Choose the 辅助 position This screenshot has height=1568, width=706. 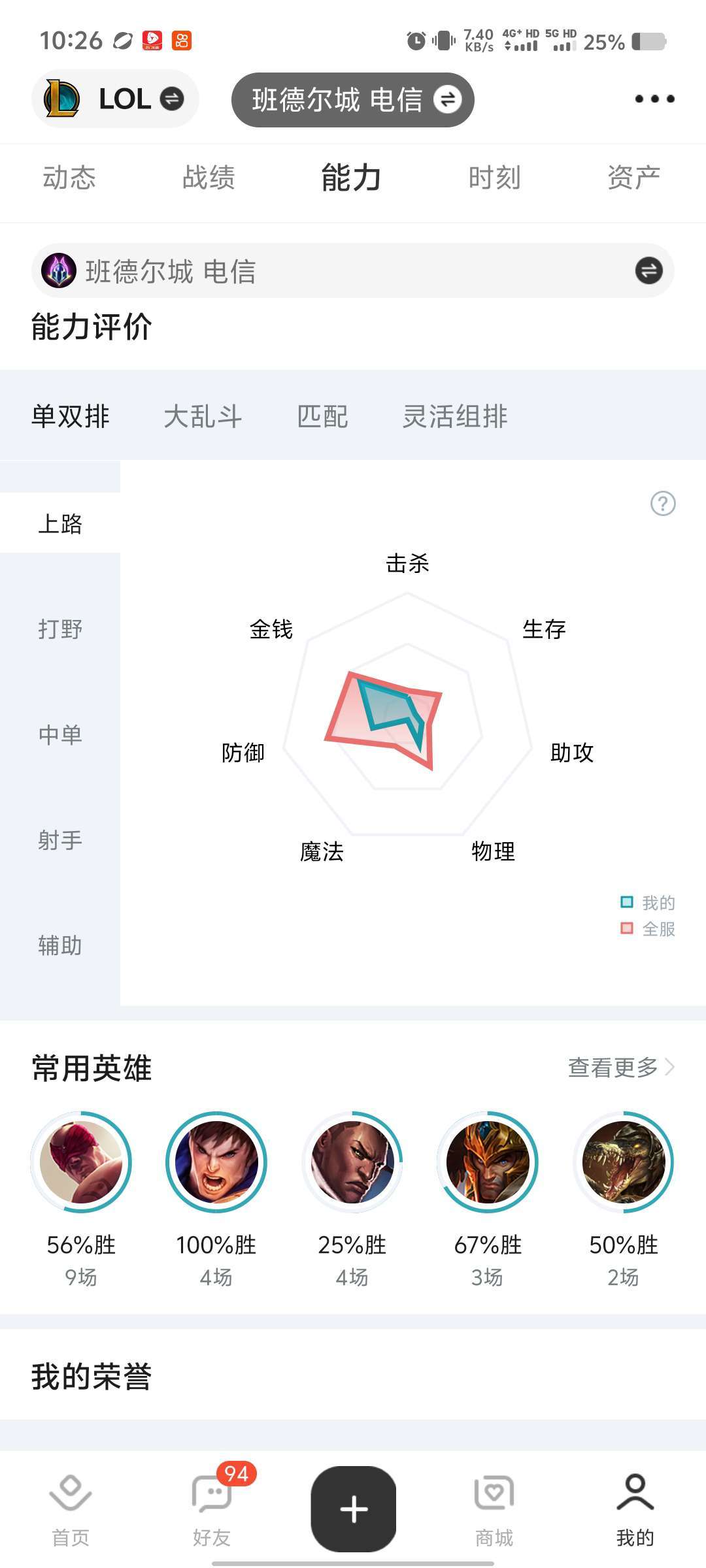(x=60, y=945)
